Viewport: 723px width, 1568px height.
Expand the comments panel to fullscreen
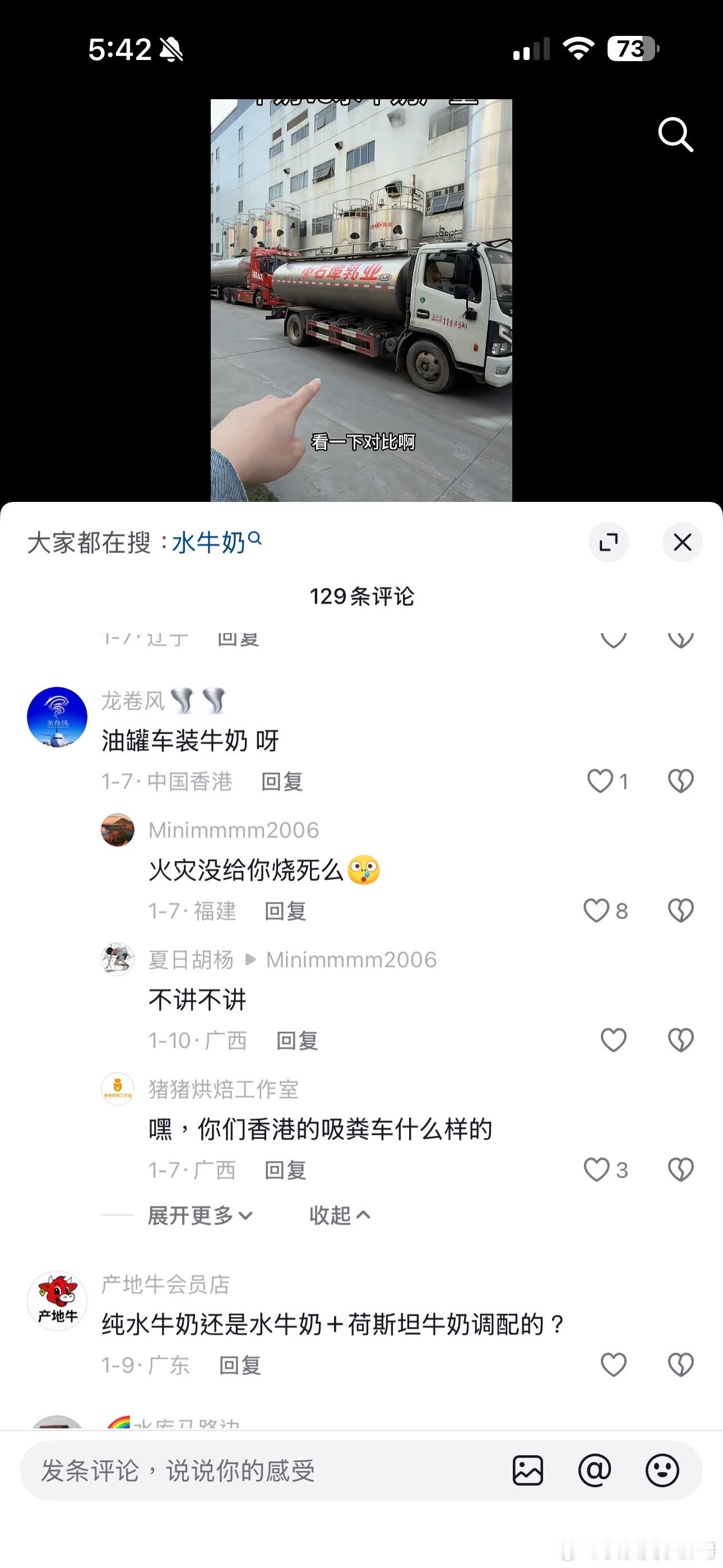tap(609, 542)
